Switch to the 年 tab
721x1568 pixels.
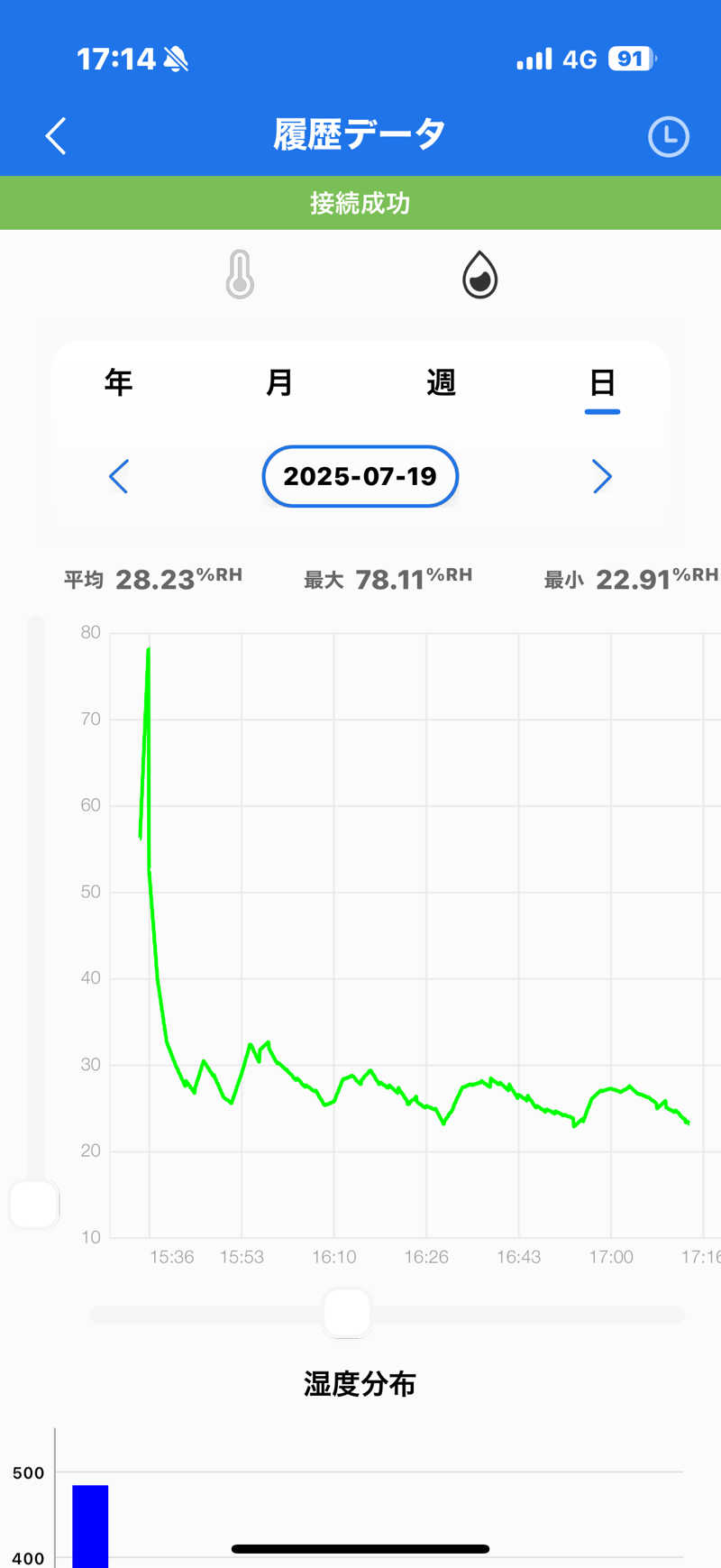(x=119, y=382)
